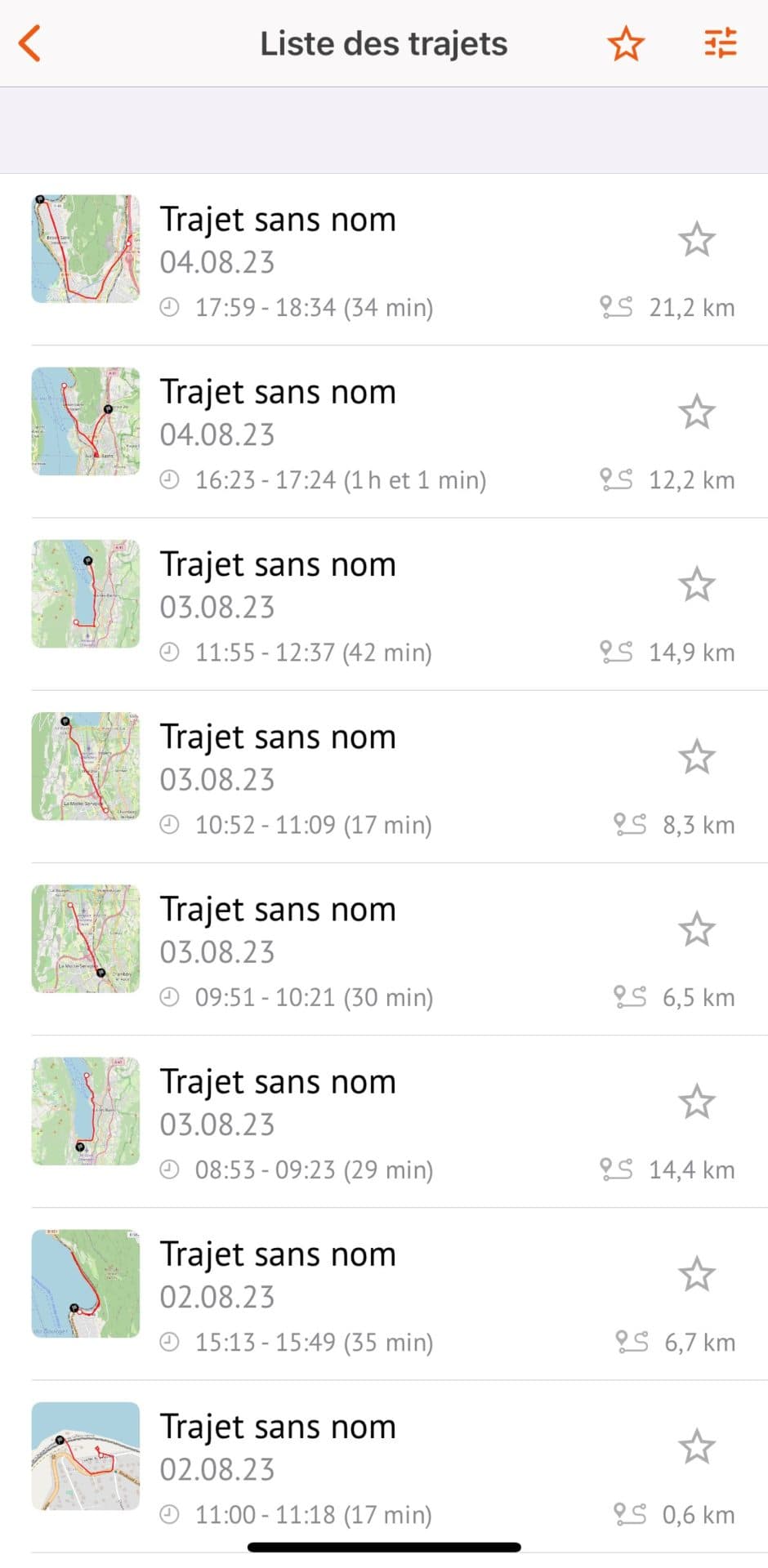The height and width of the screenshot is (1568, 768).
Task: Select the 10:52 - 11:09 trip of 8,3 km
Action: 343,777
